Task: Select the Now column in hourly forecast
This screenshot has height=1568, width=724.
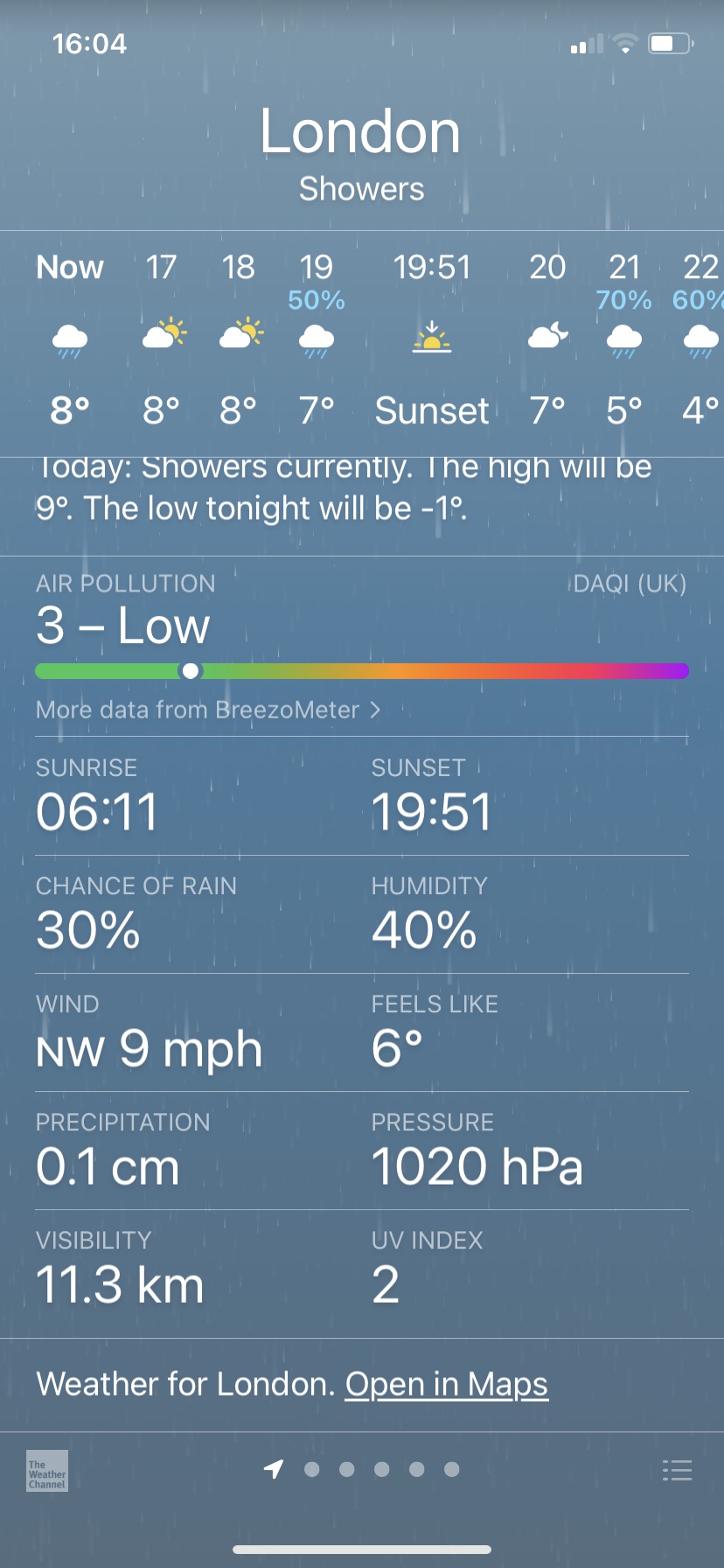Action: pos(70,337)
